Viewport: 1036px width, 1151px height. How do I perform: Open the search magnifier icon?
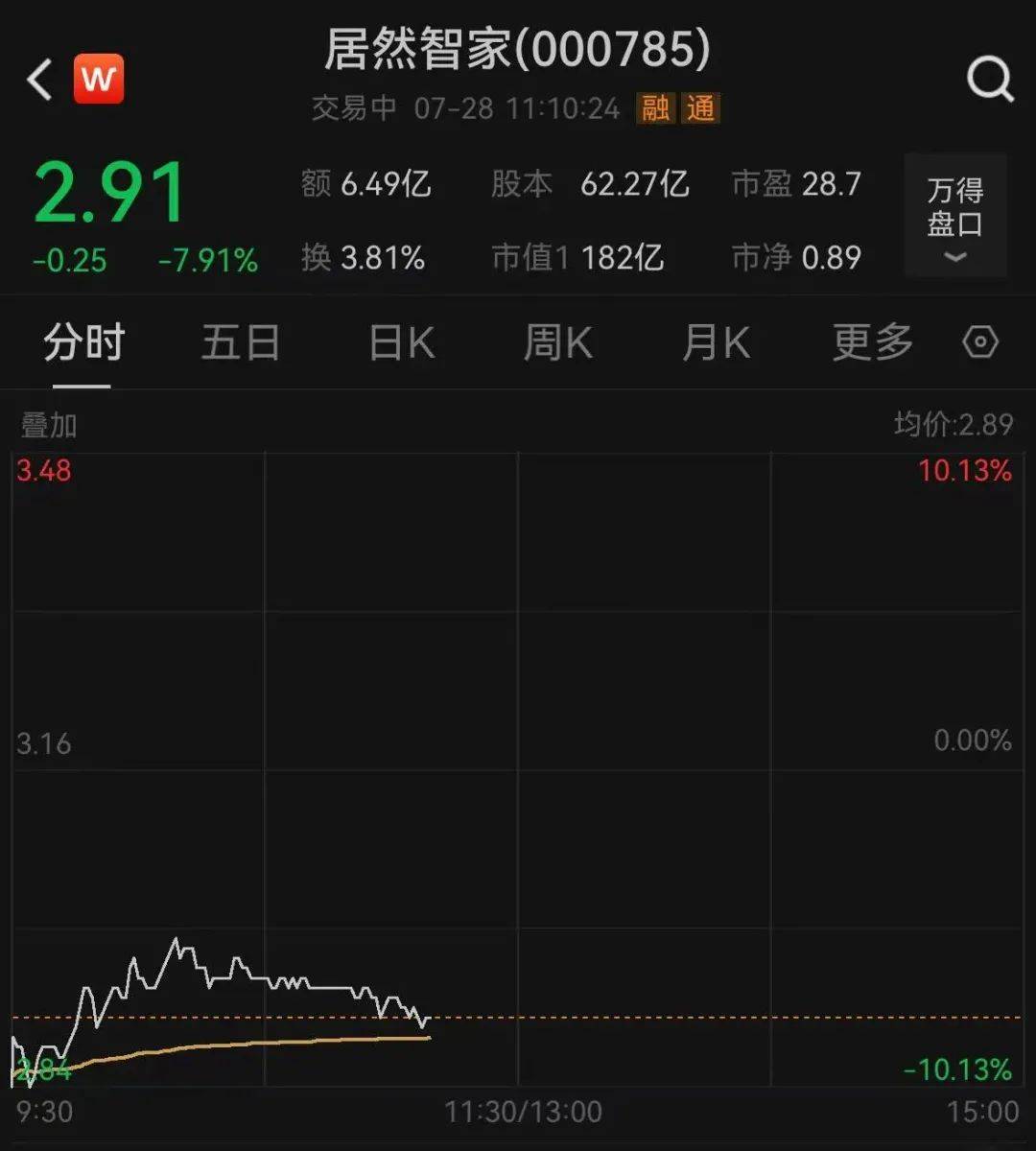(990, 80)
